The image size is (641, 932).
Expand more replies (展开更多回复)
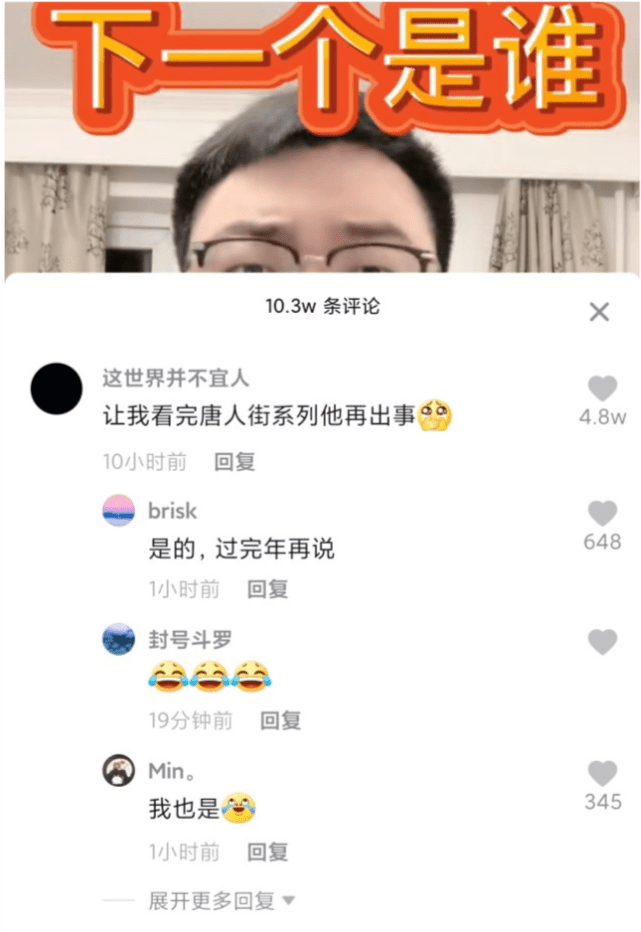221,900
